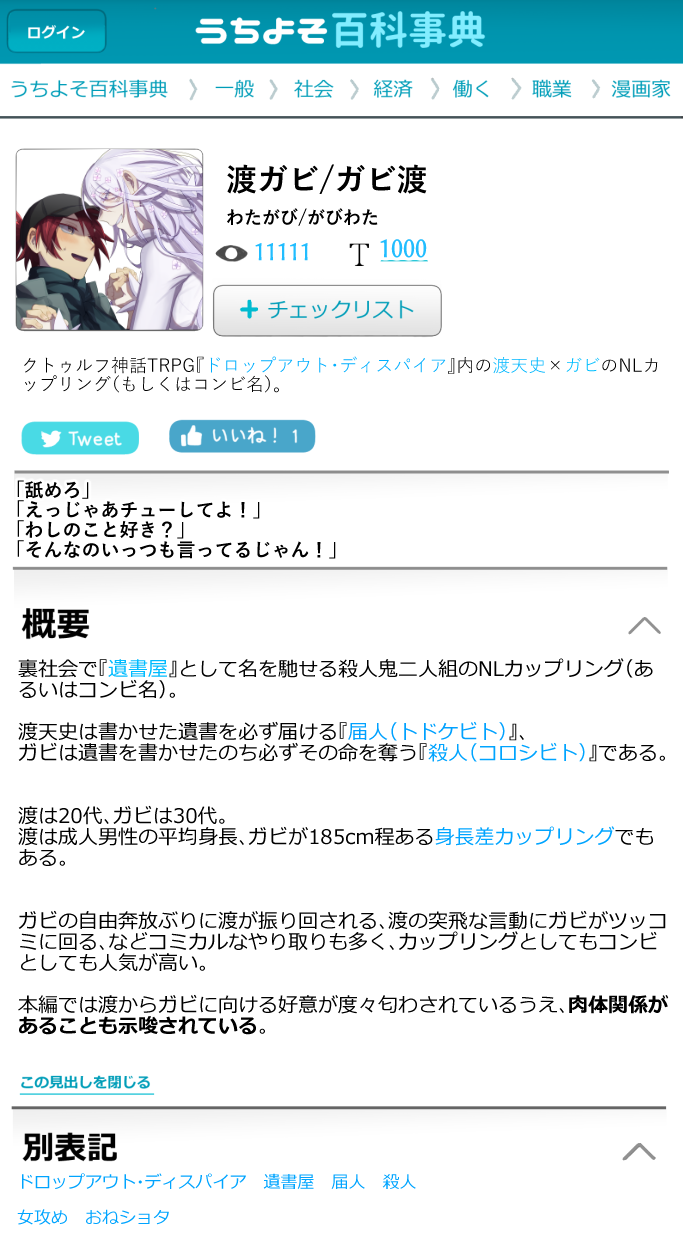Image resolution: width=683 pixels, height=1243 pixels.
Task: Open the うちよそ百科事典 breadcrumb link
Action: click(89, 89)
